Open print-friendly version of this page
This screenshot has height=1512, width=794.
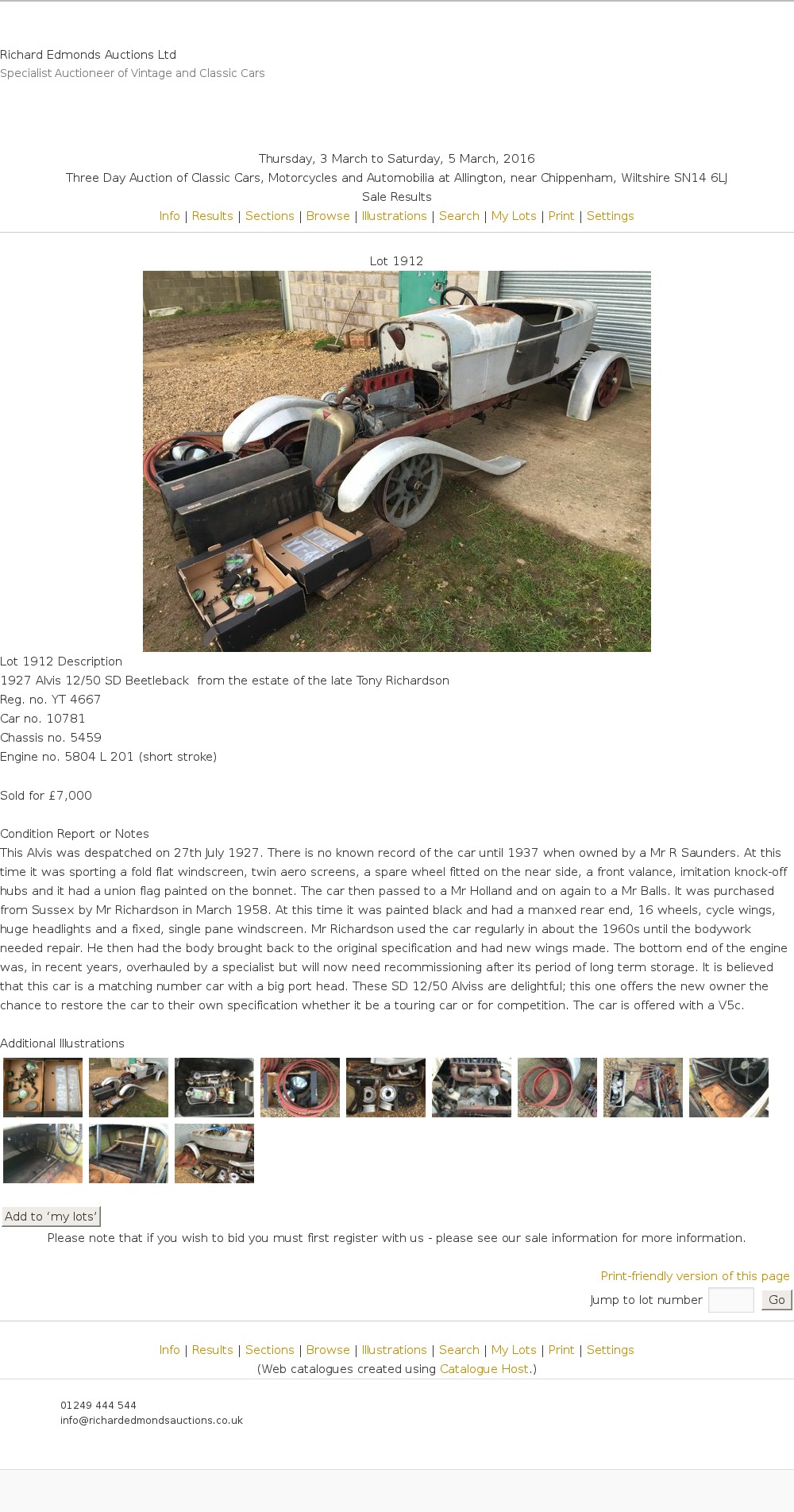tap(695, 1276)
